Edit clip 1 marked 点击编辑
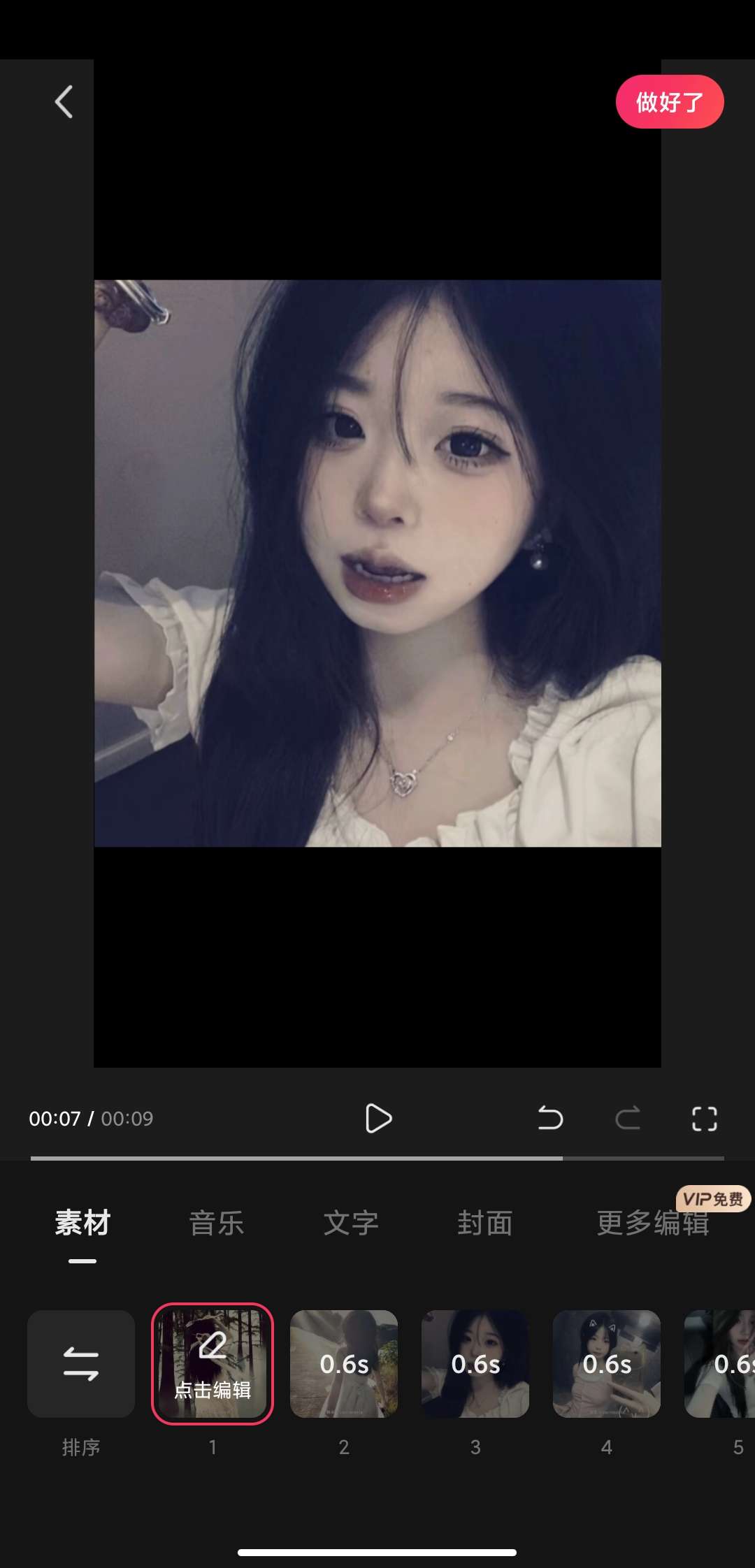This screenshot has width=755, height=1568. pyautogui.click(x=213, y=1364)
